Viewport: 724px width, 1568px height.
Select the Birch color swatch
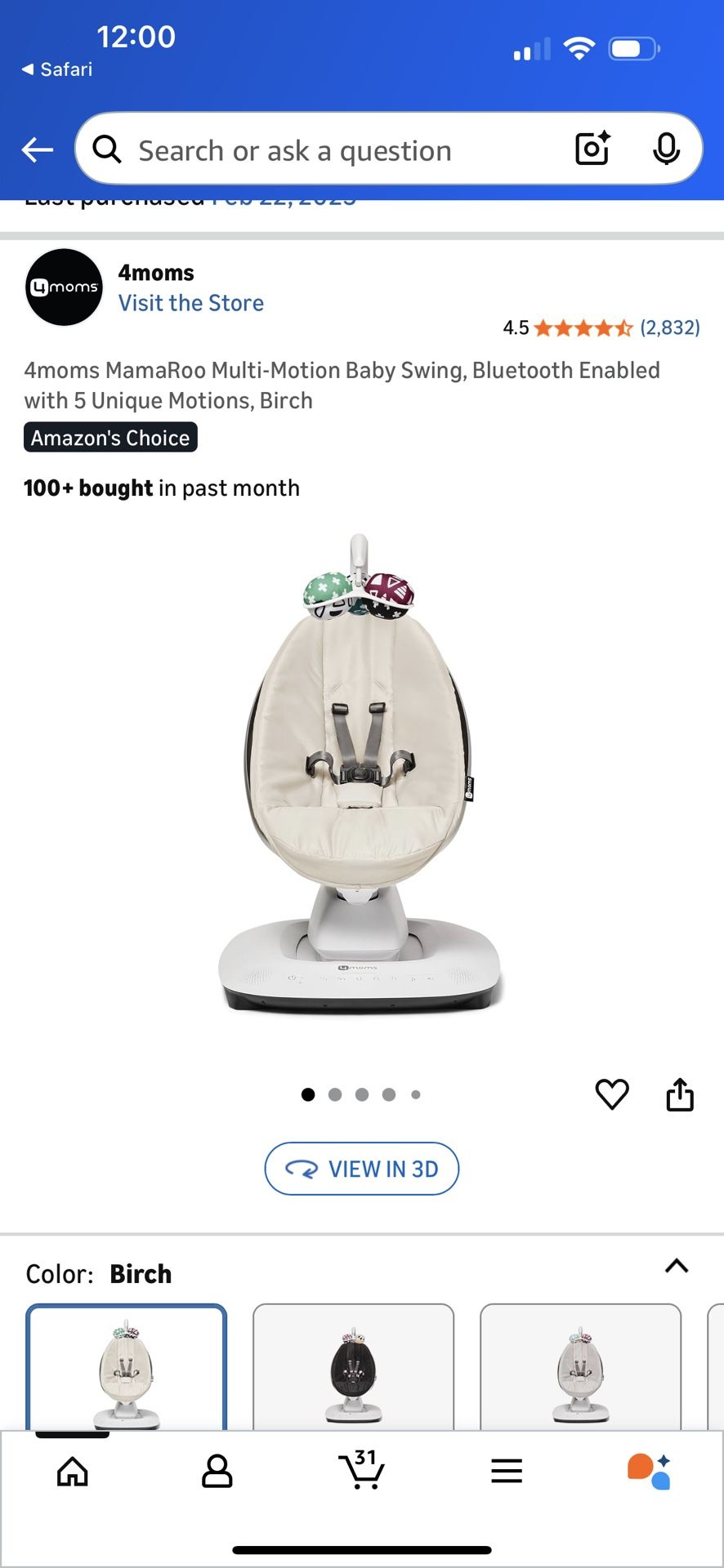click(x=126, y=1368)
